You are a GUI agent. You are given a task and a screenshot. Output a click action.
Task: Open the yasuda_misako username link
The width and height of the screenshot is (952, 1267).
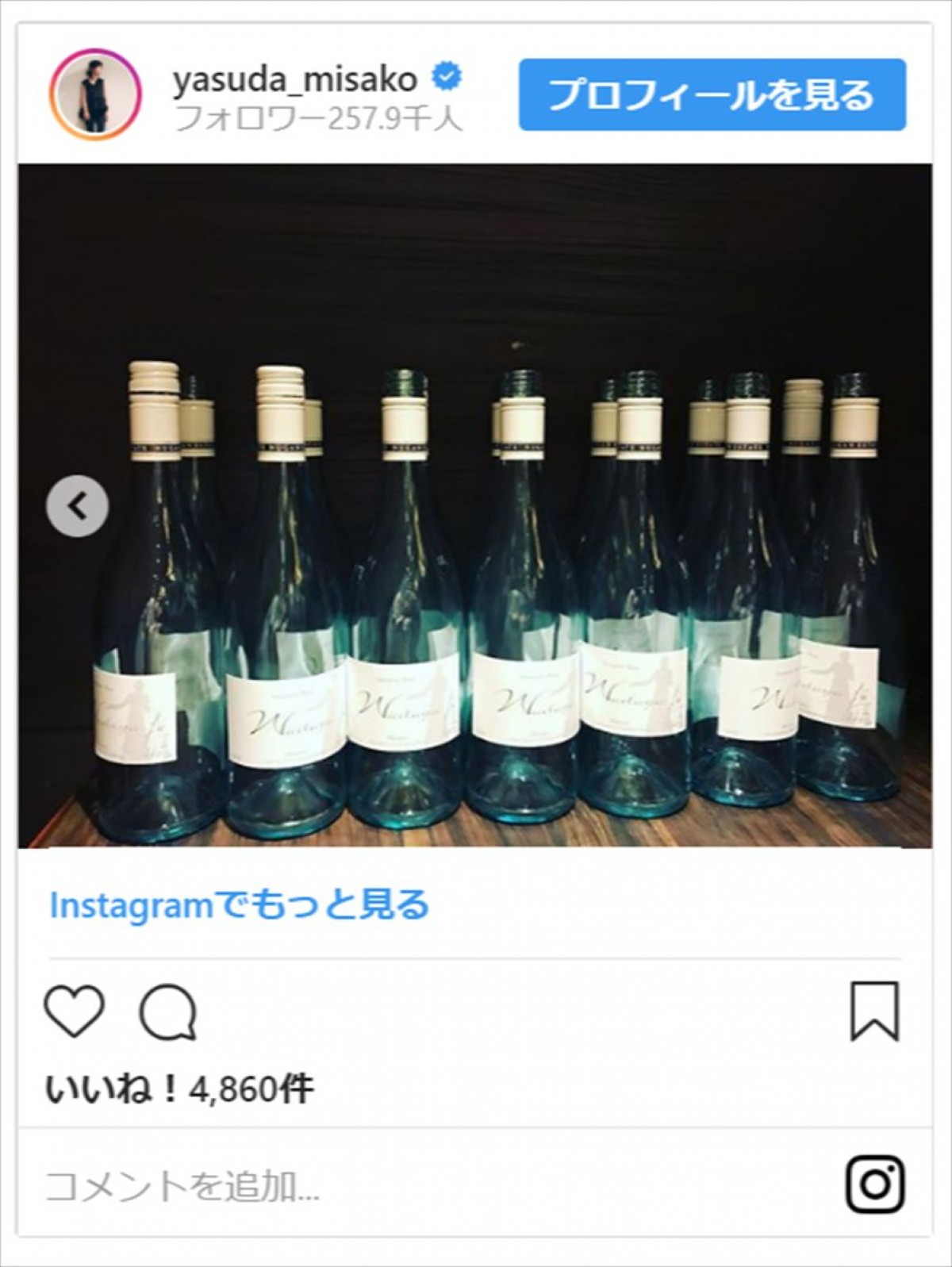click(294, 79)
